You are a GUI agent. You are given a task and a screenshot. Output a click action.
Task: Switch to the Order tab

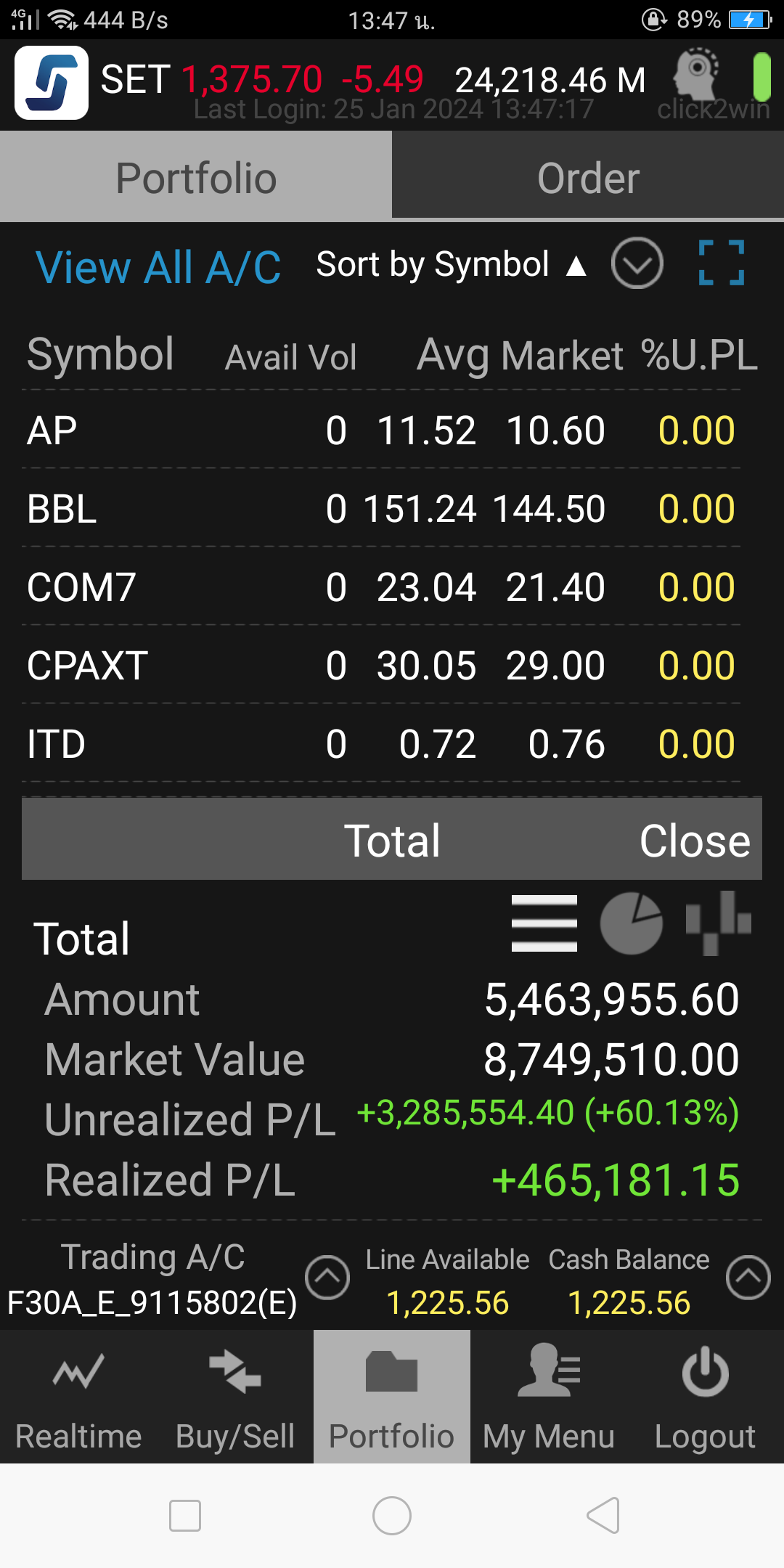[588, 176]
